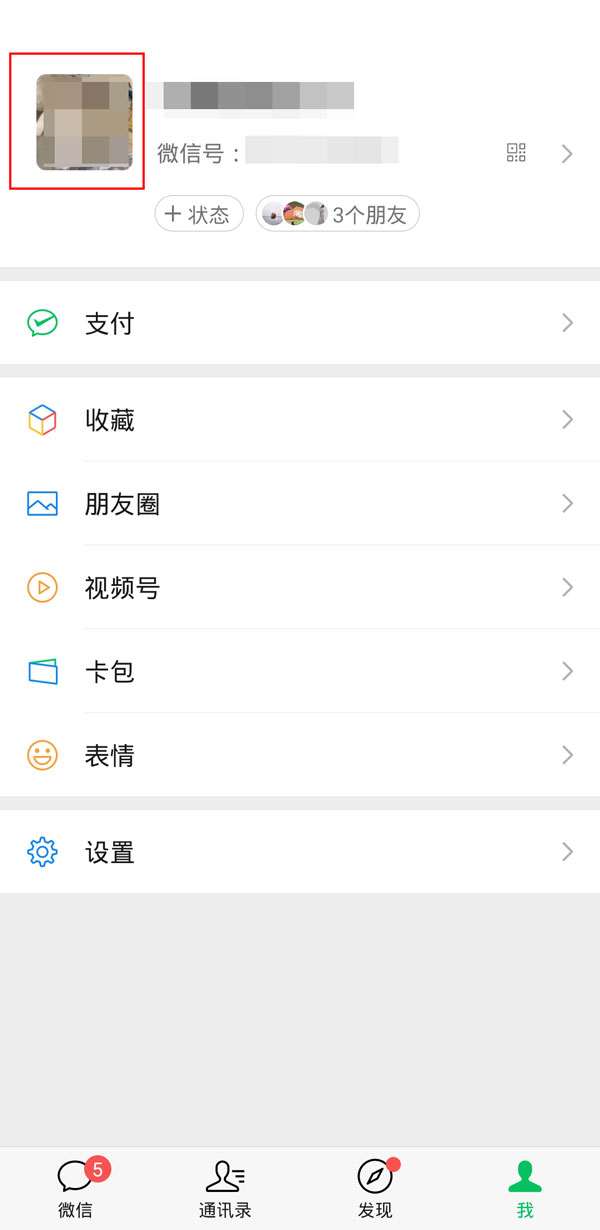Viewport: 600px width, 1230px height.
Task: Open 收藏 favorites
Action: pos(300,420)
